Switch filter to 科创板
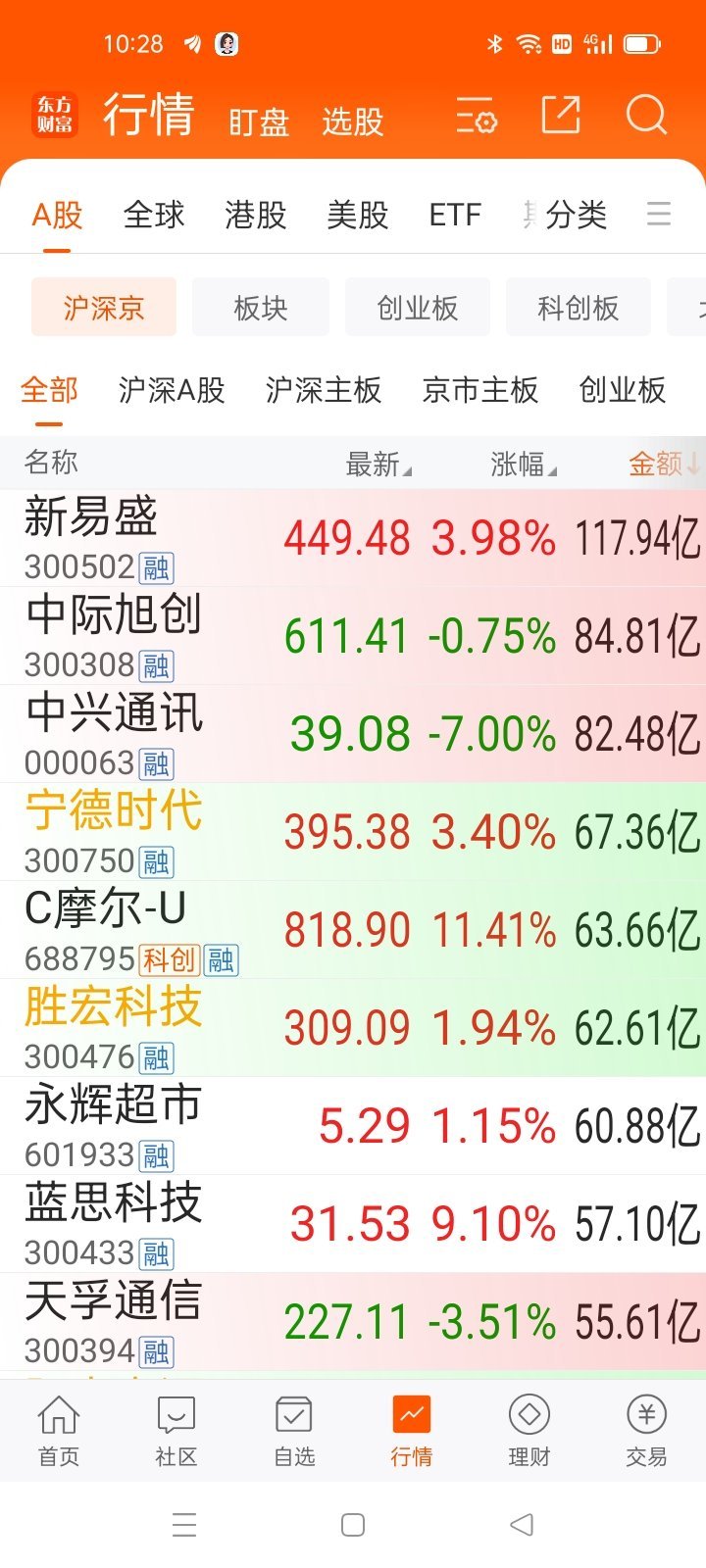 [578, 307]
